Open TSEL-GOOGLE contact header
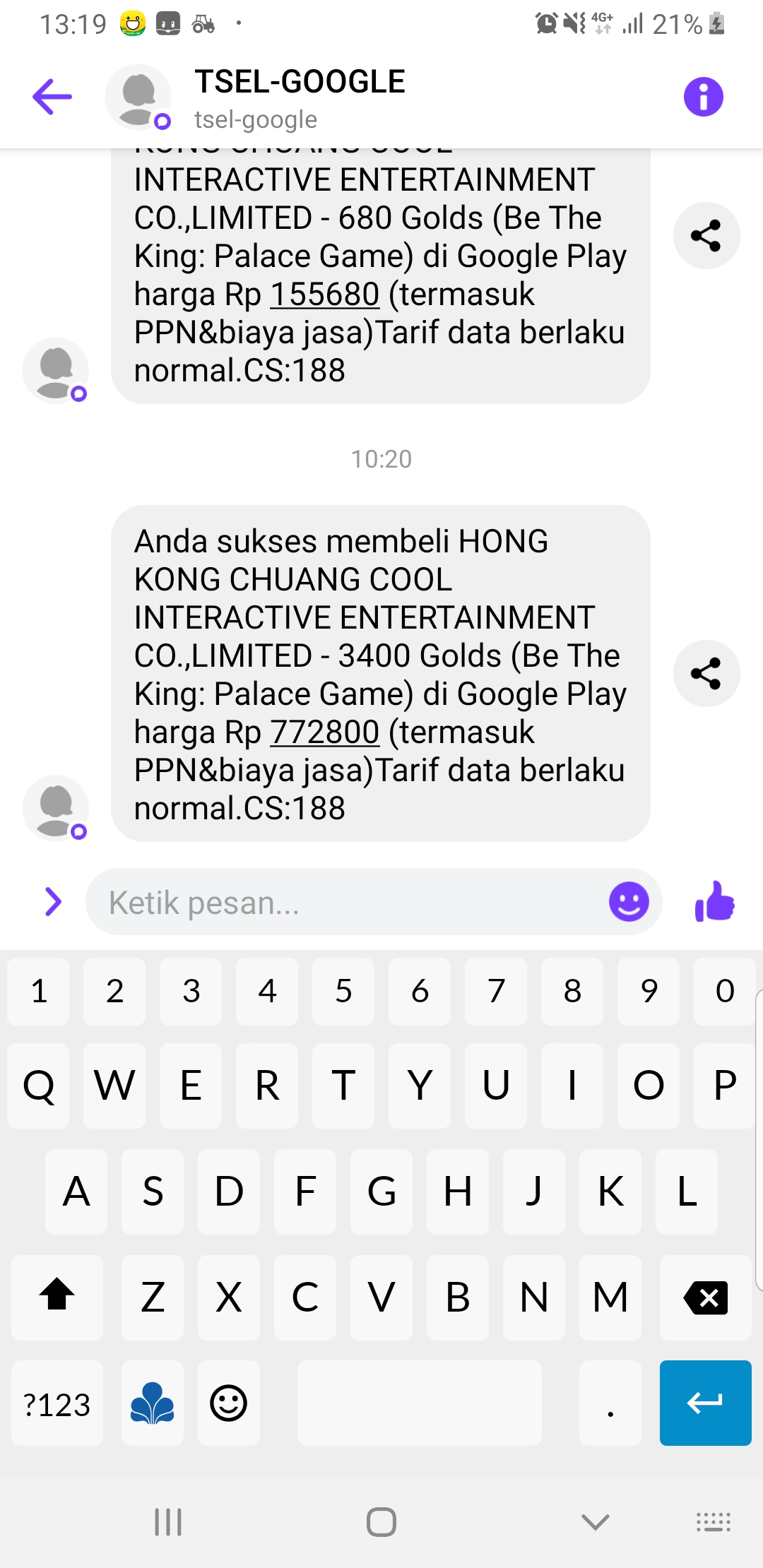 (300, 98)
